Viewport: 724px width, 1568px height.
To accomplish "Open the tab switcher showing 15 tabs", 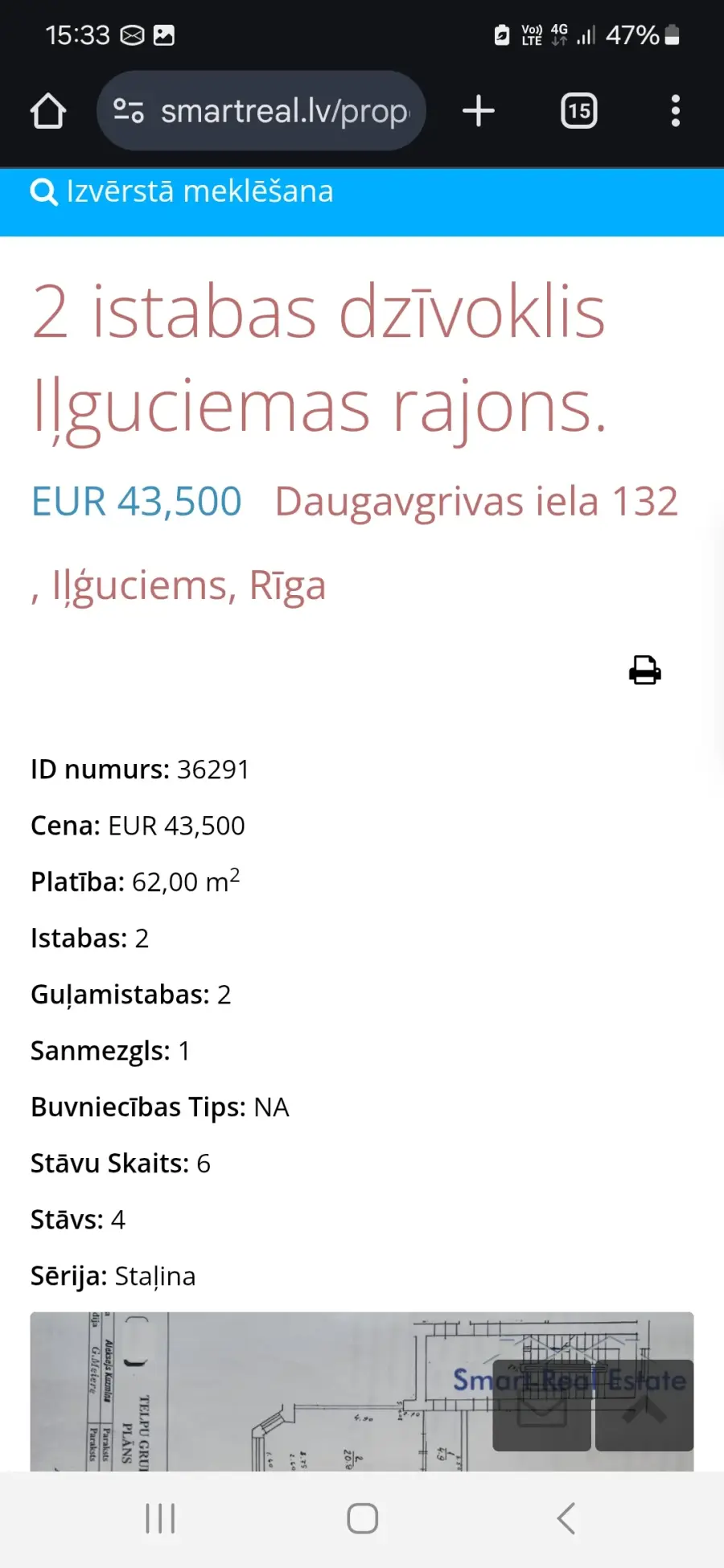I will 579,111.
